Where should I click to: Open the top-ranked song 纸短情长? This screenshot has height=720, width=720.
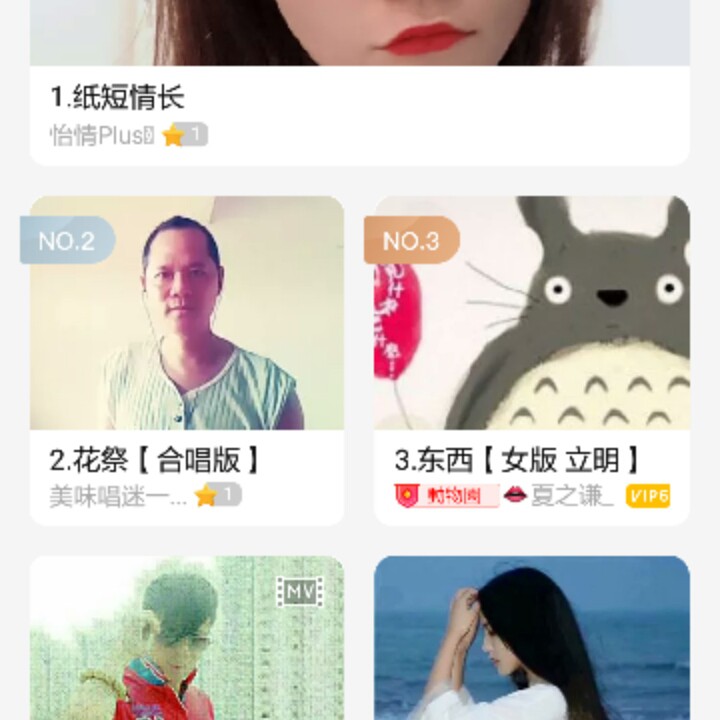point(360,97)
